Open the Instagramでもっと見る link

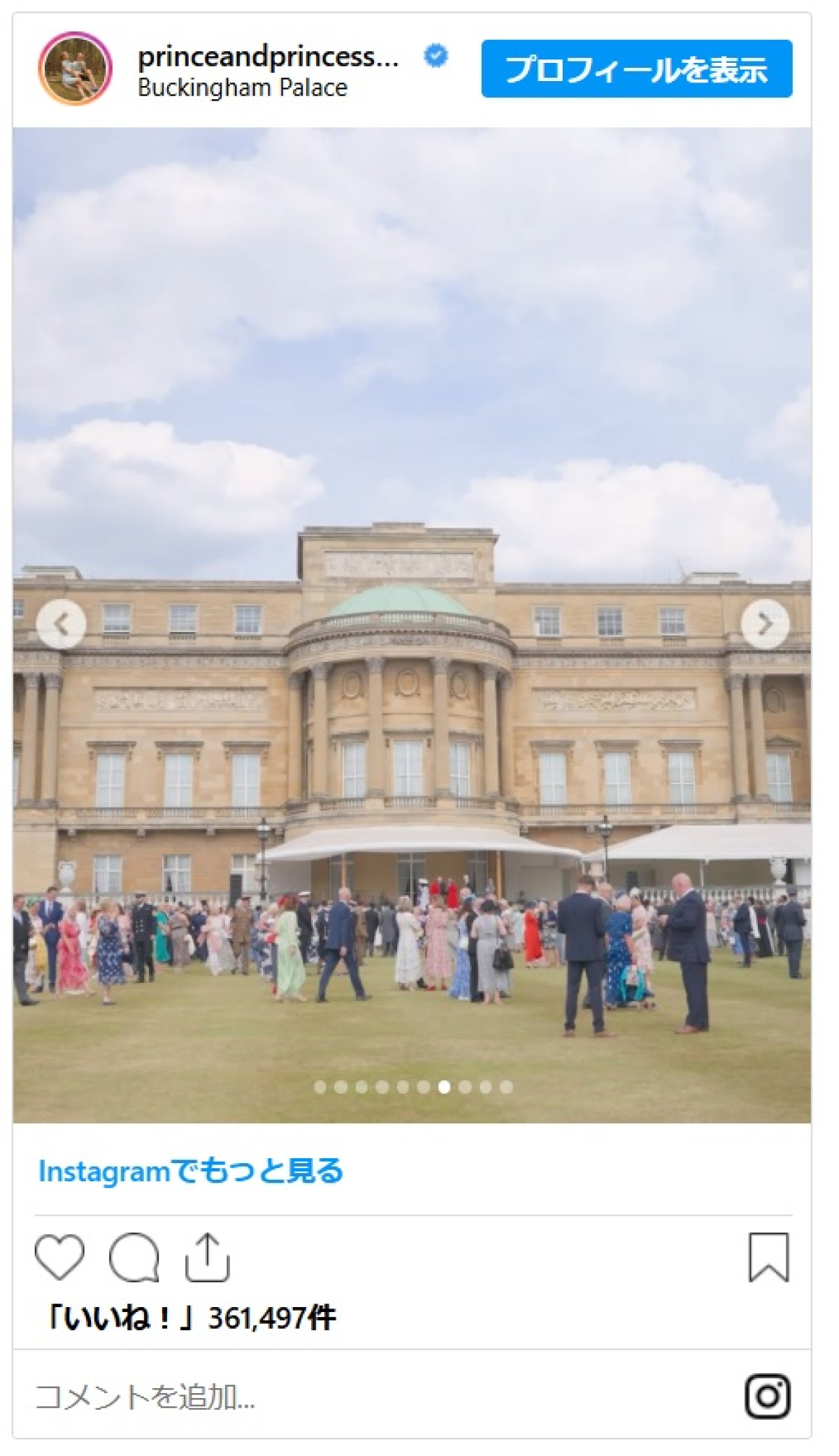(x=190, y=1171)
